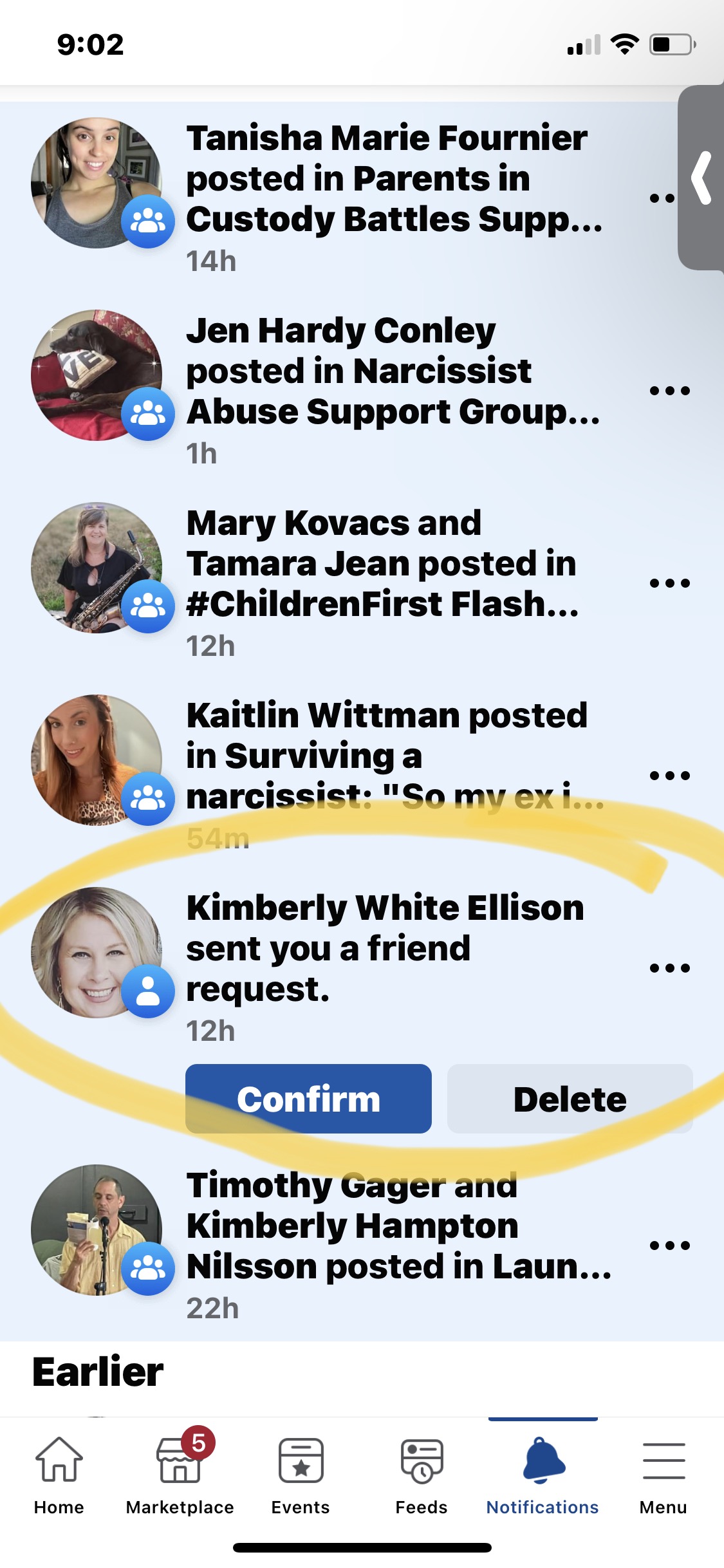This screenshot has width=724, height=1568.
Task: View Mary Kovacs and Tamara Jean notification
Action: pyautogui.click(x=362, y=583)
